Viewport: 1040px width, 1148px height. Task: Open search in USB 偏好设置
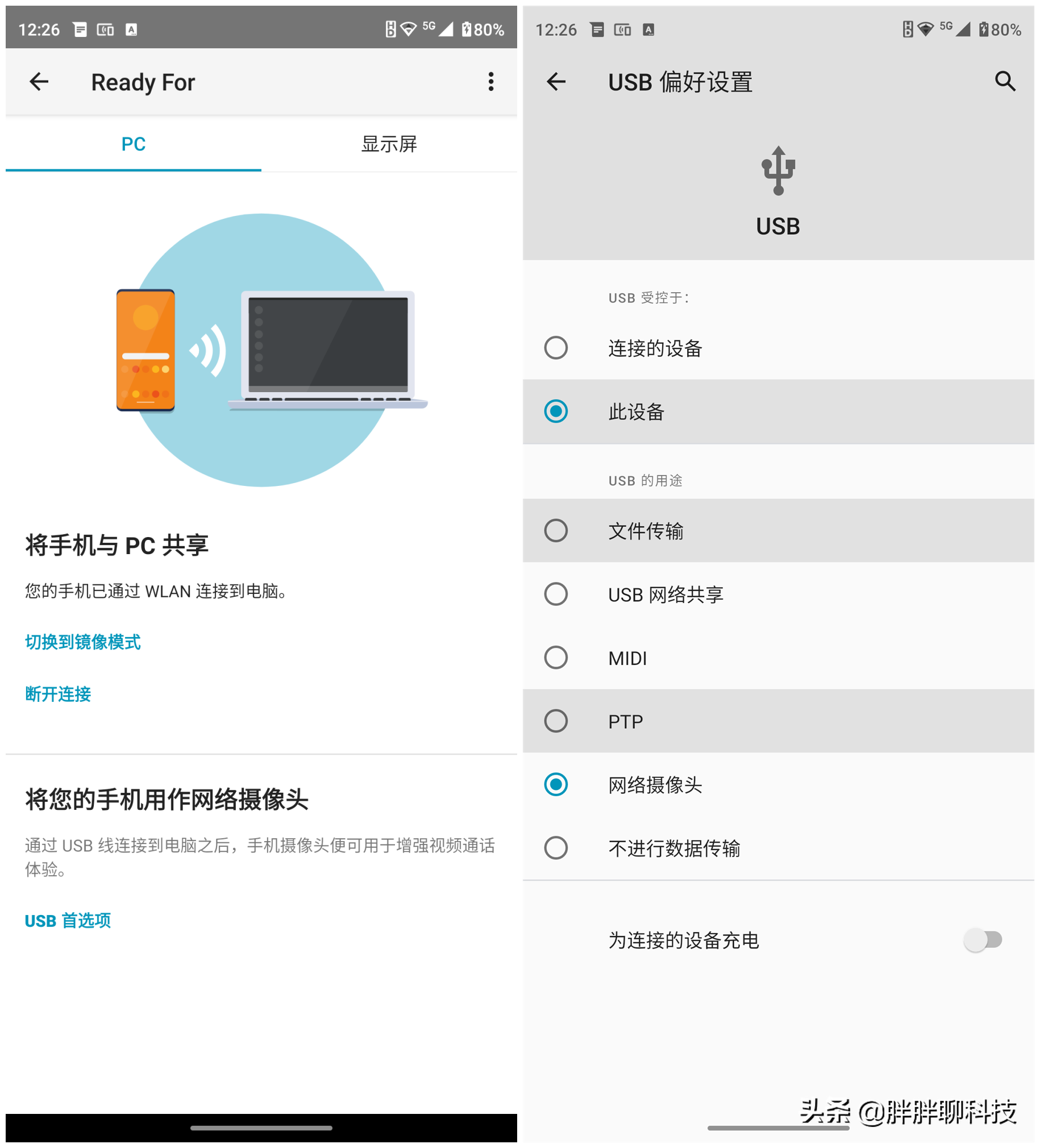coord(1005,82)
